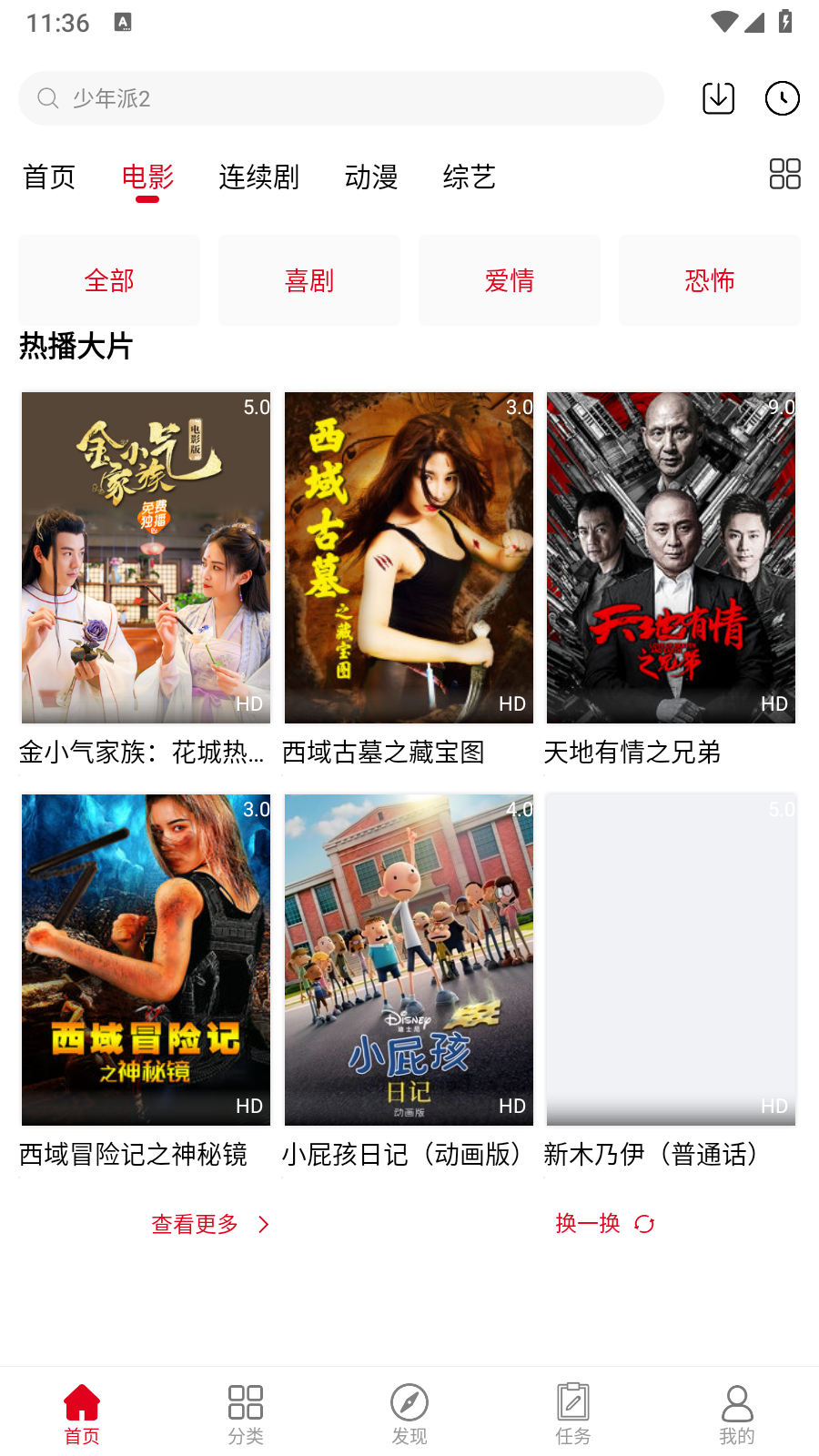Screen dimensions: 819x1456
Task: Open the 西域古墓之藏宝图 movie poster
Action: pos(408,557)
